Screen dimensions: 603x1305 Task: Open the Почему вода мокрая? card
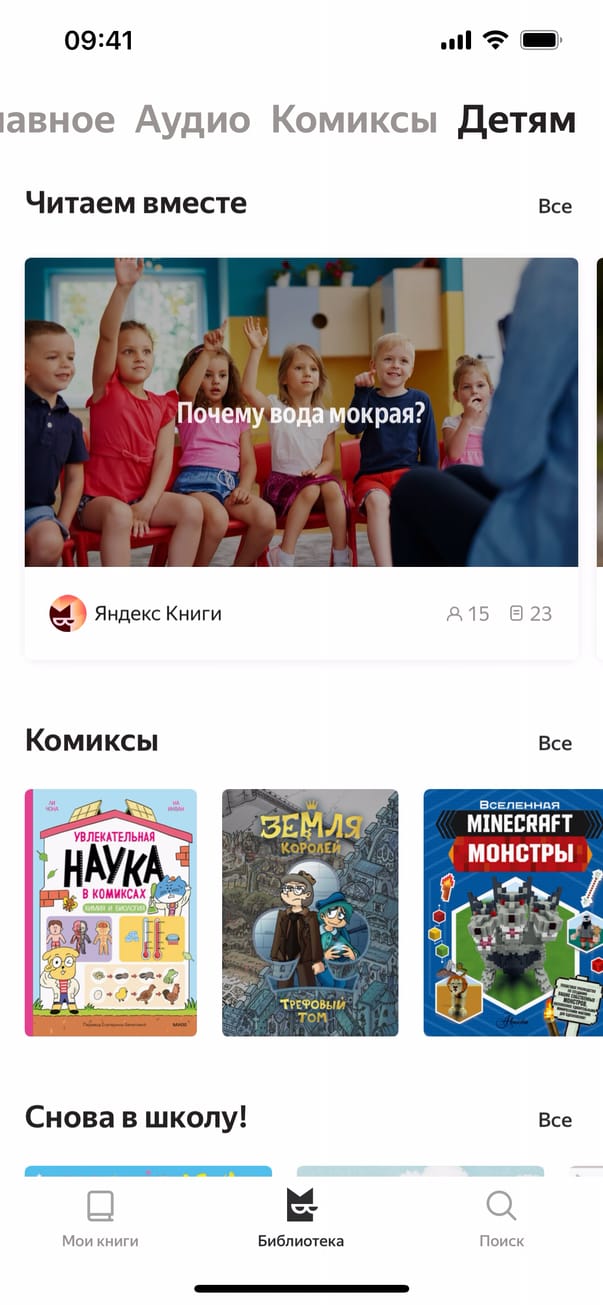[x=301, y=413]
